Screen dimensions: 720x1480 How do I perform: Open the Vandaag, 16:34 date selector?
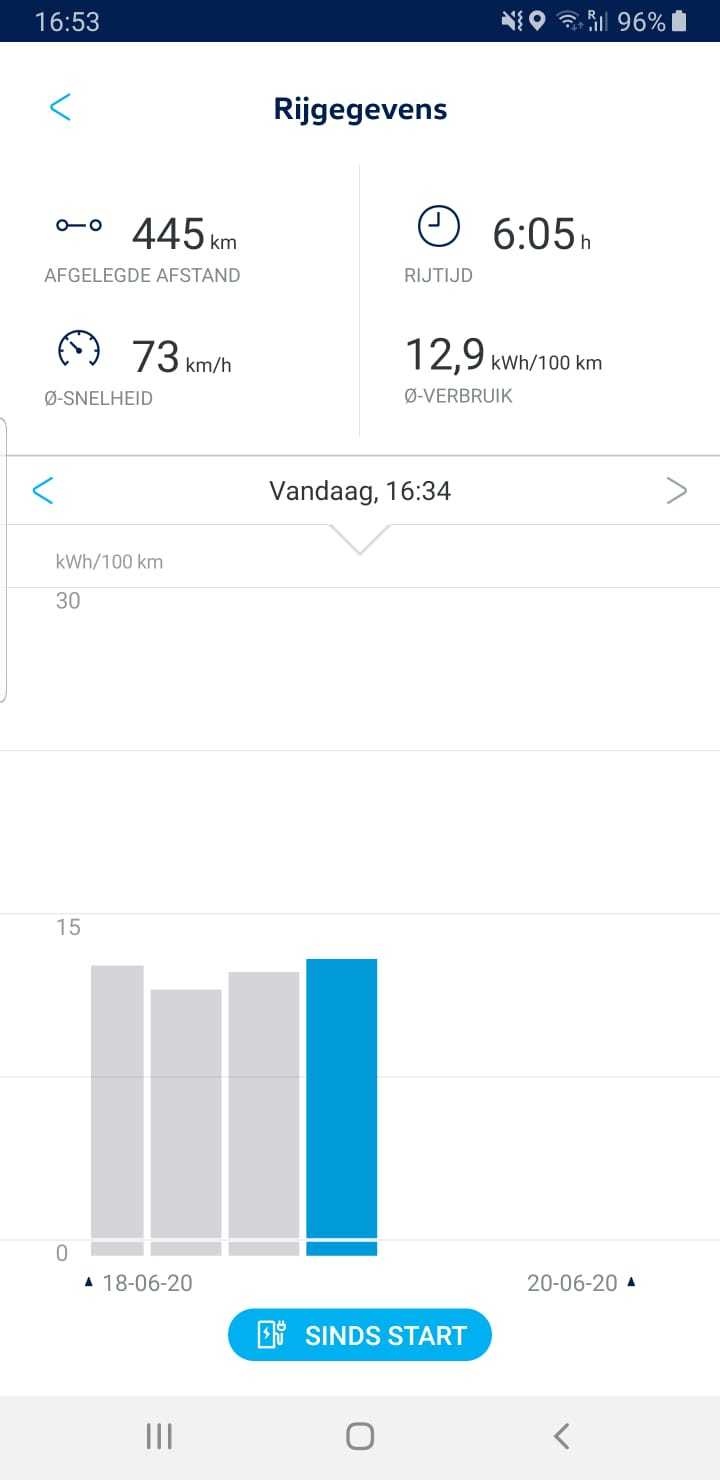[x=360, y=490]
